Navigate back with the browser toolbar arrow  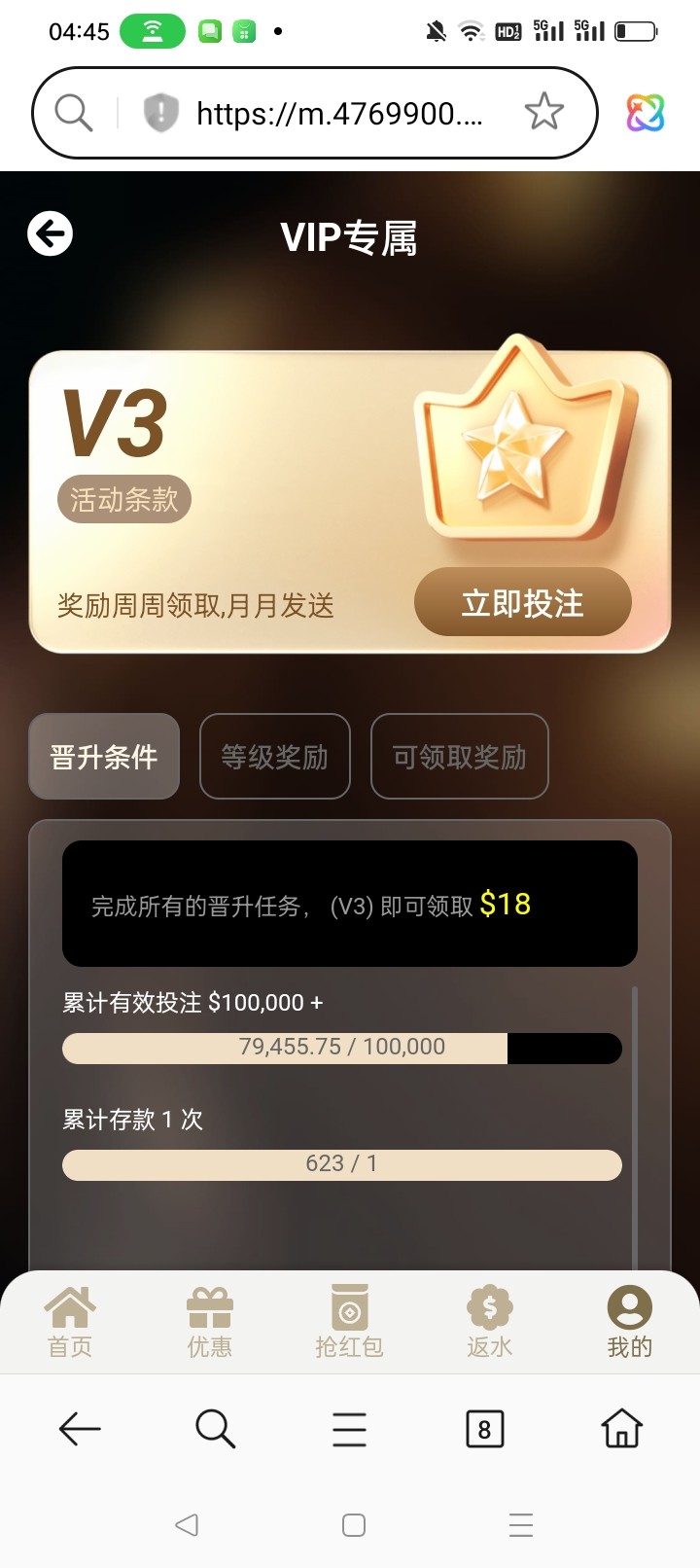80,1429
